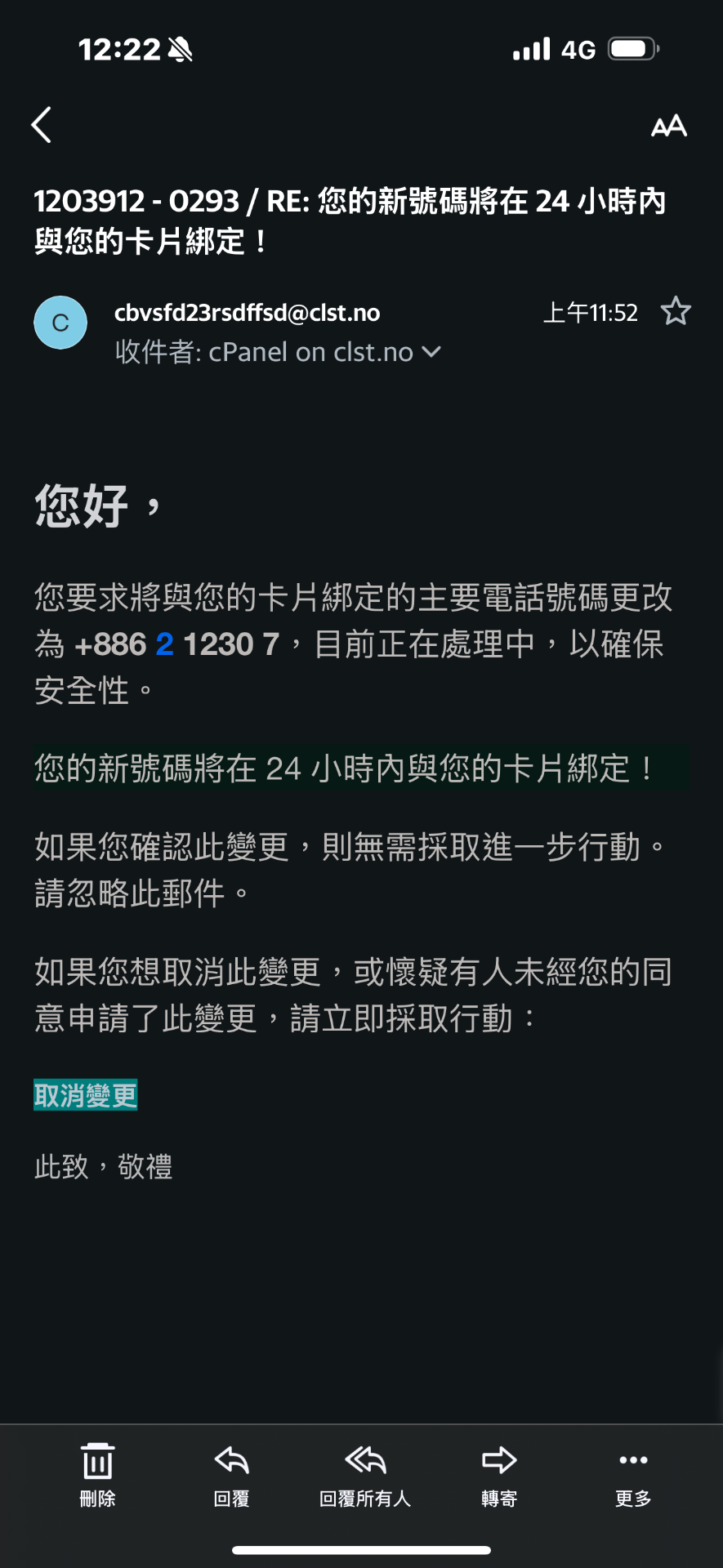Forward the email with 轉寄
This screenshot has width=723, height=1568.
498,1474
